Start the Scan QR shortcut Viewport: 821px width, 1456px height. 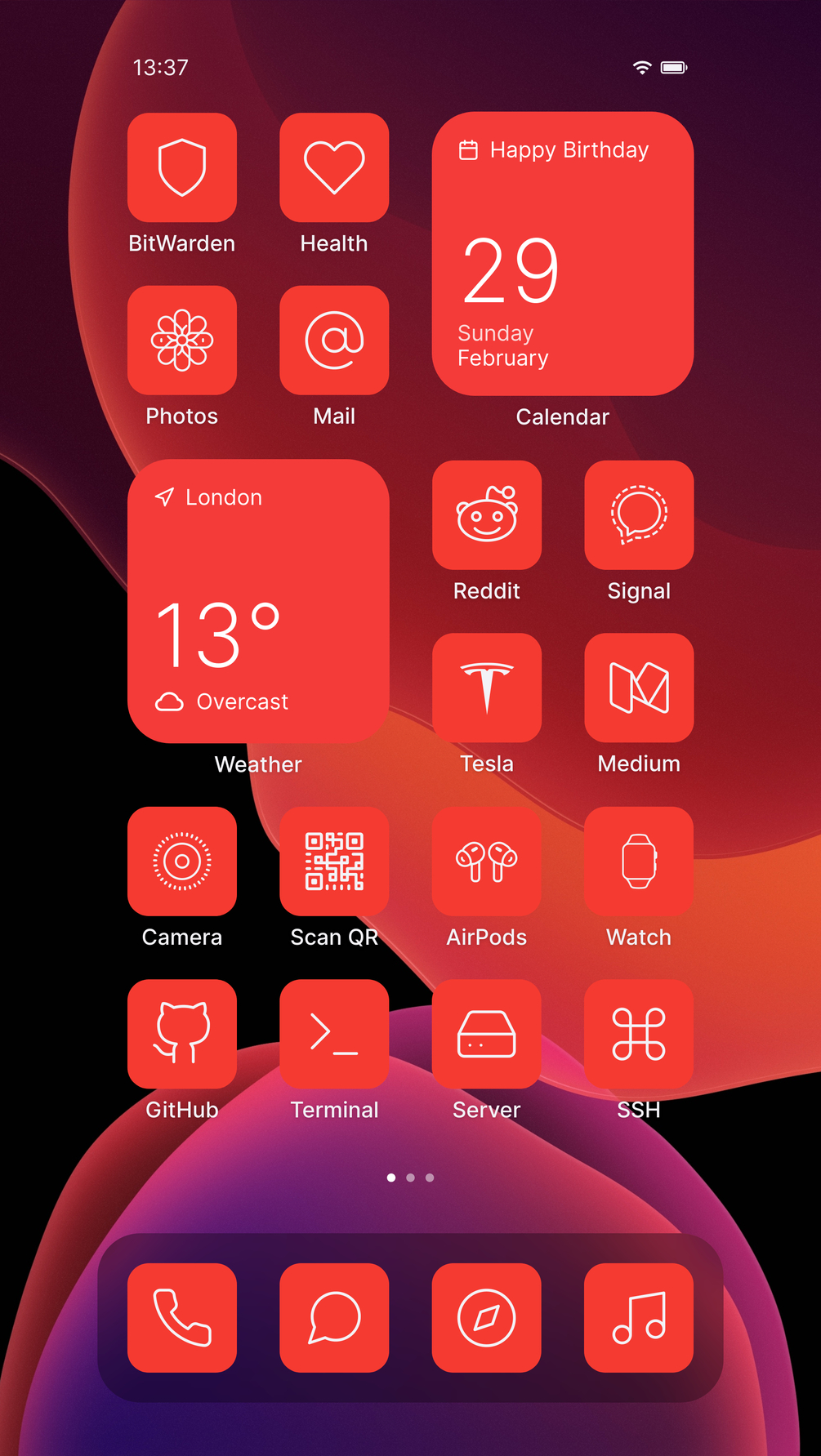click(334, 861)
